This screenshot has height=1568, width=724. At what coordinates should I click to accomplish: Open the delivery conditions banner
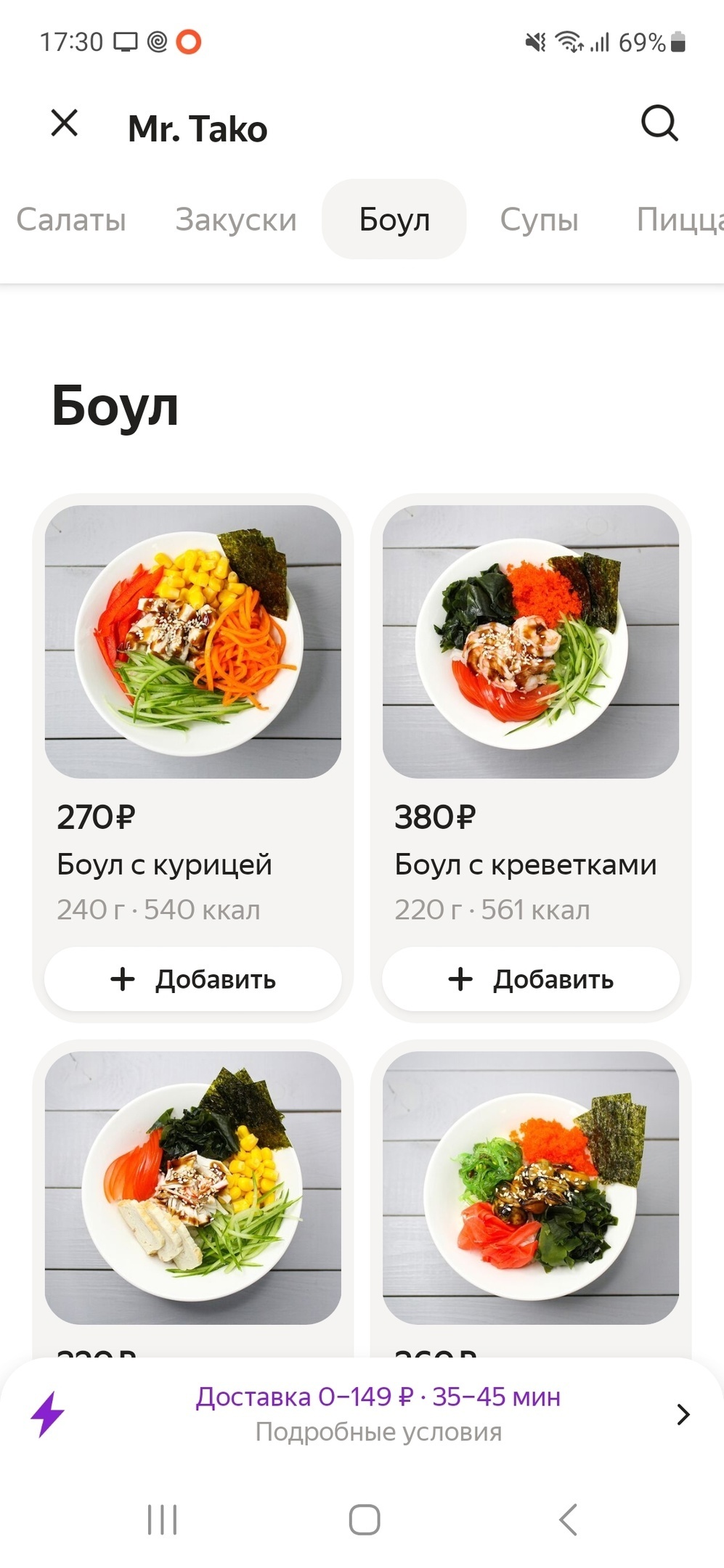click(x=362, y=1414)
